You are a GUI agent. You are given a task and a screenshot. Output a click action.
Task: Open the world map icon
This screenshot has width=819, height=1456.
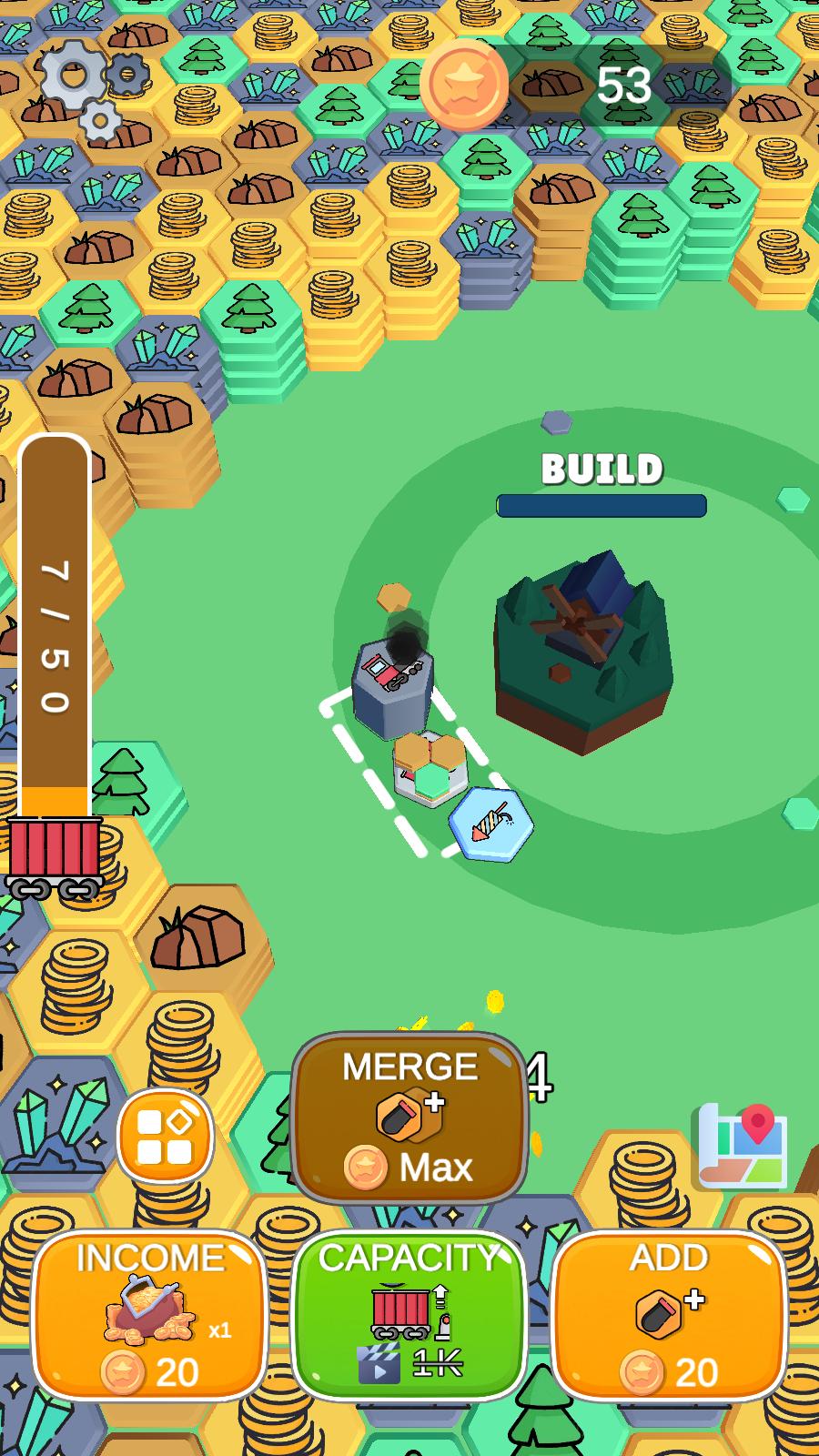tap(740, 1147)
